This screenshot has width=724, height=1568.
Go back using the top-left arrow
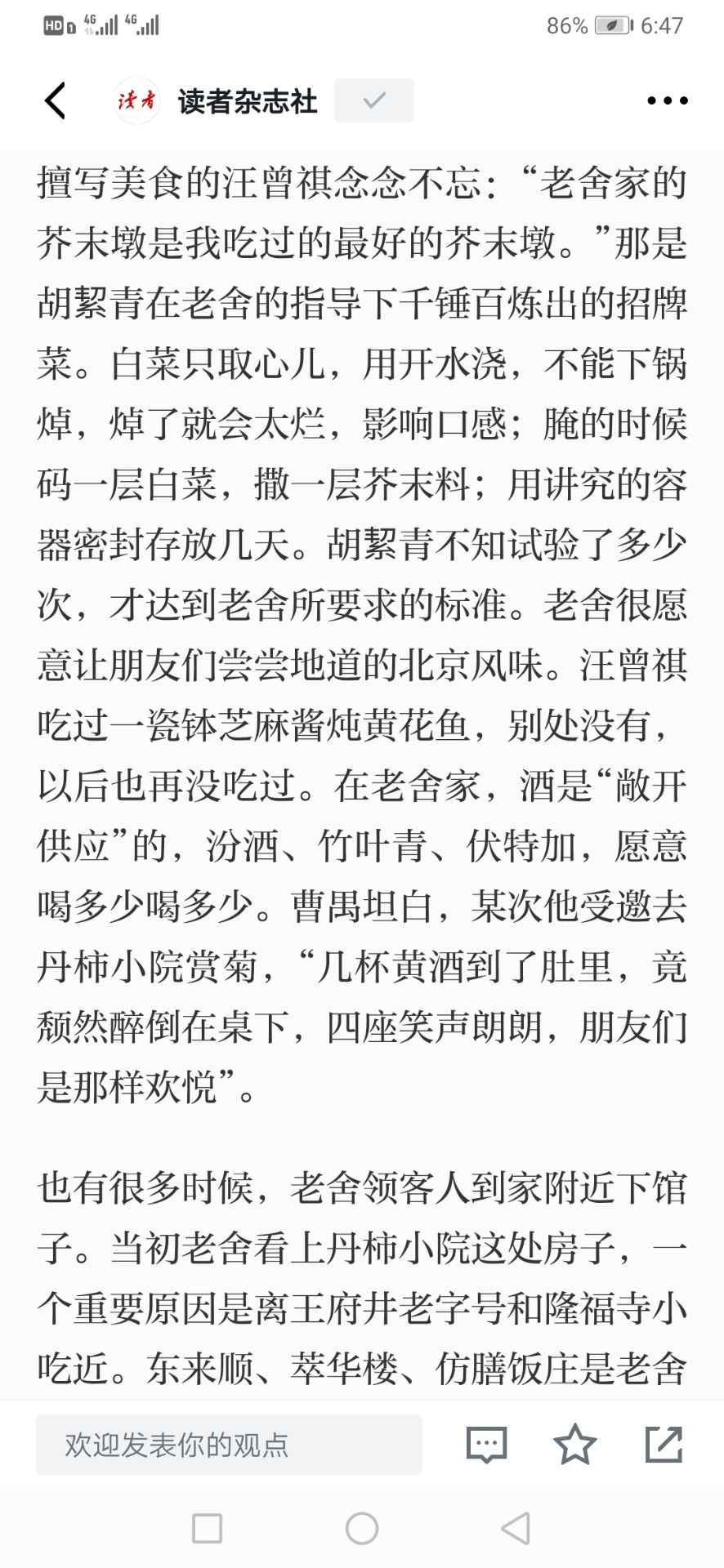pyautogui.click(x=55, y=100)
